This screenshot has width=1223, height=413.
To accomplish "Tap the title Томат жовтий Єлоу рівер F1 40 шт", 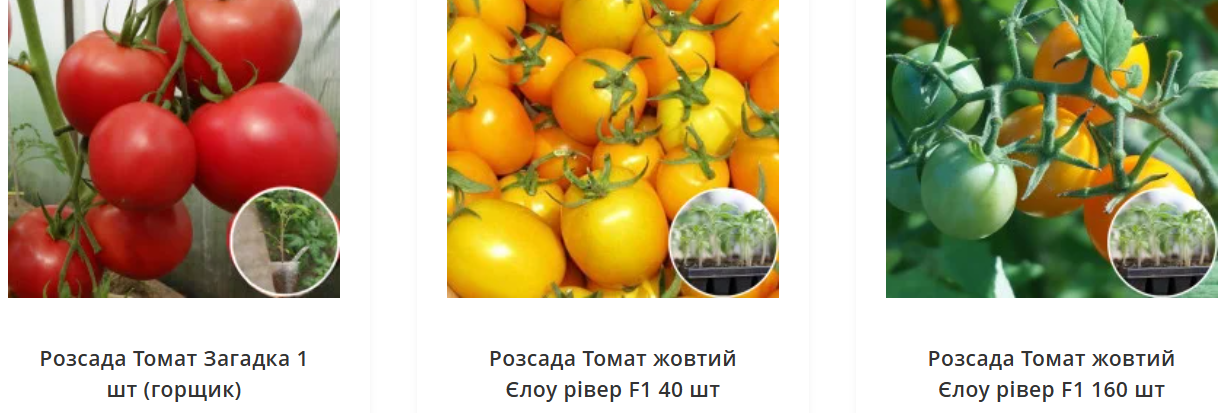I will point(612,374).
